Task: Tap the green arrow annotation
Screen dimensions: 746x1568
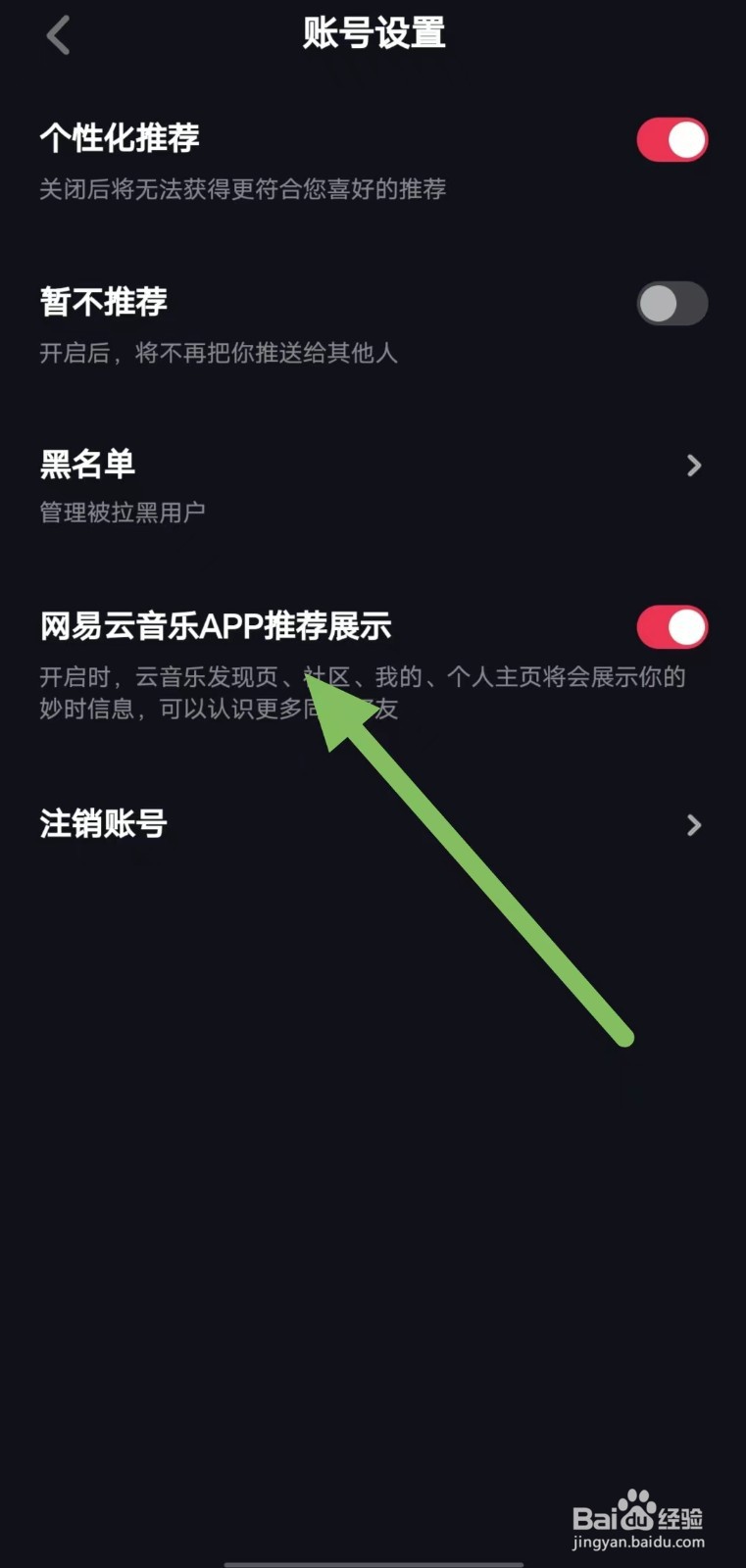Action: tap(471, 862)
